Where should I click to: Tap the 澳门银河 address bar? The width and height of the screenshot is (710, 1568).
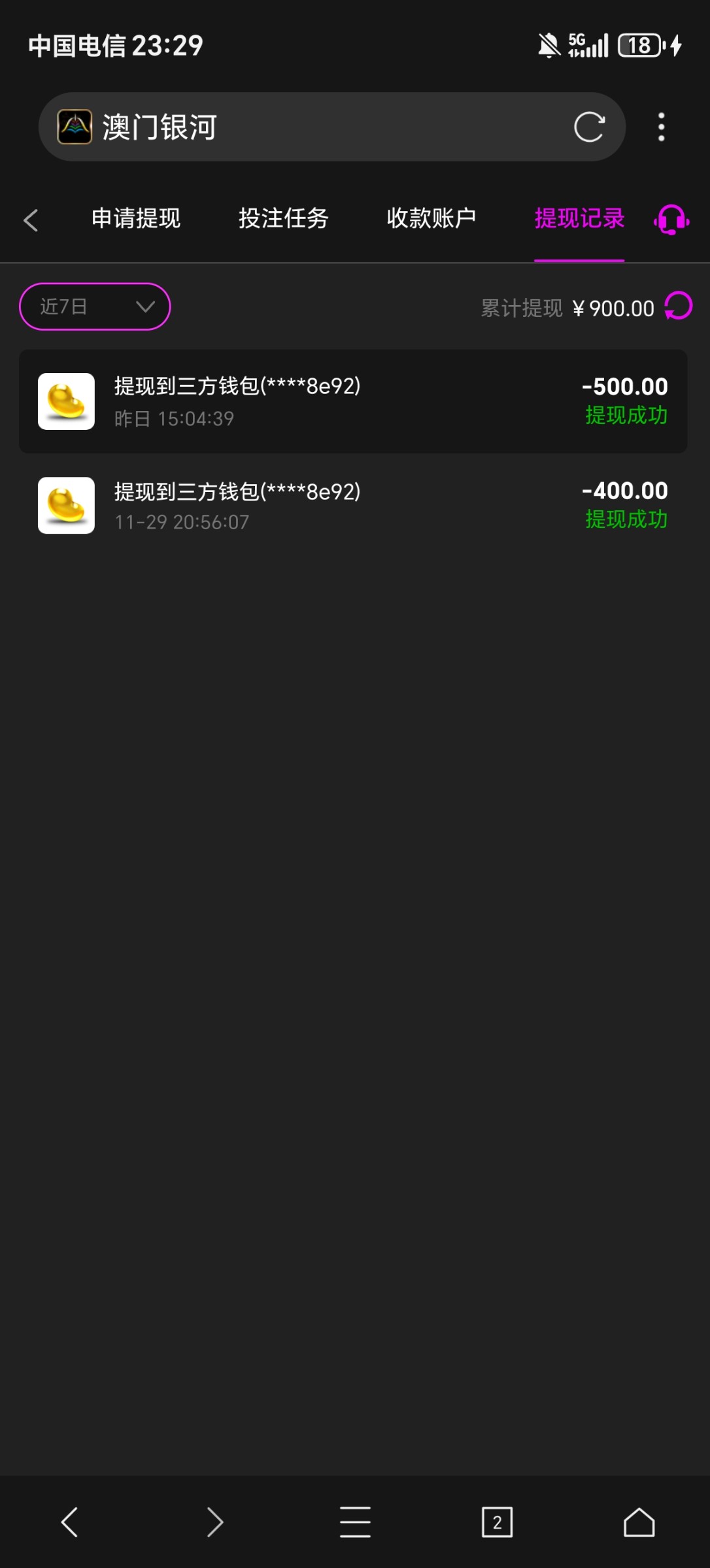(x=314, y=127)
